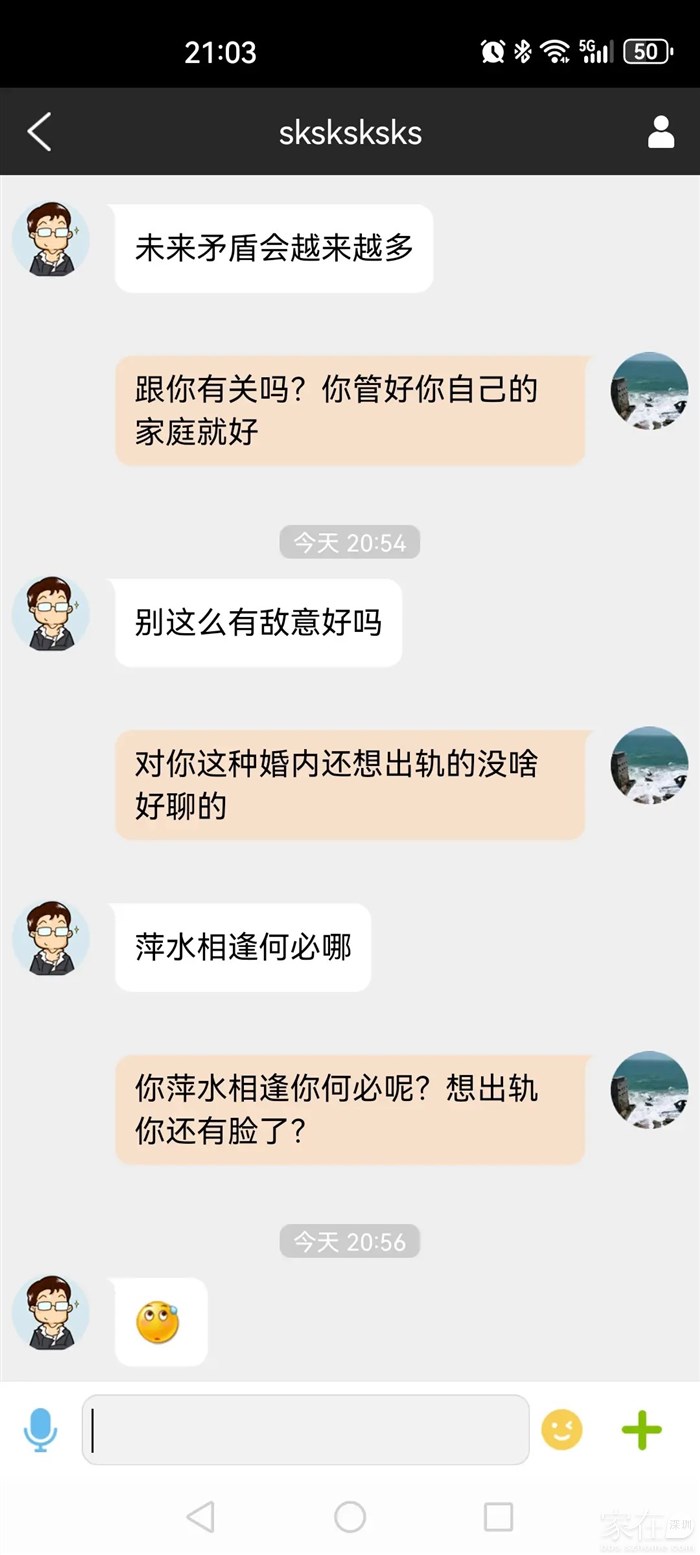Open the avatar beside 未来矛盾会越来越多
The width and height of the screenshot is (700, 1555).
click(51, 240)
